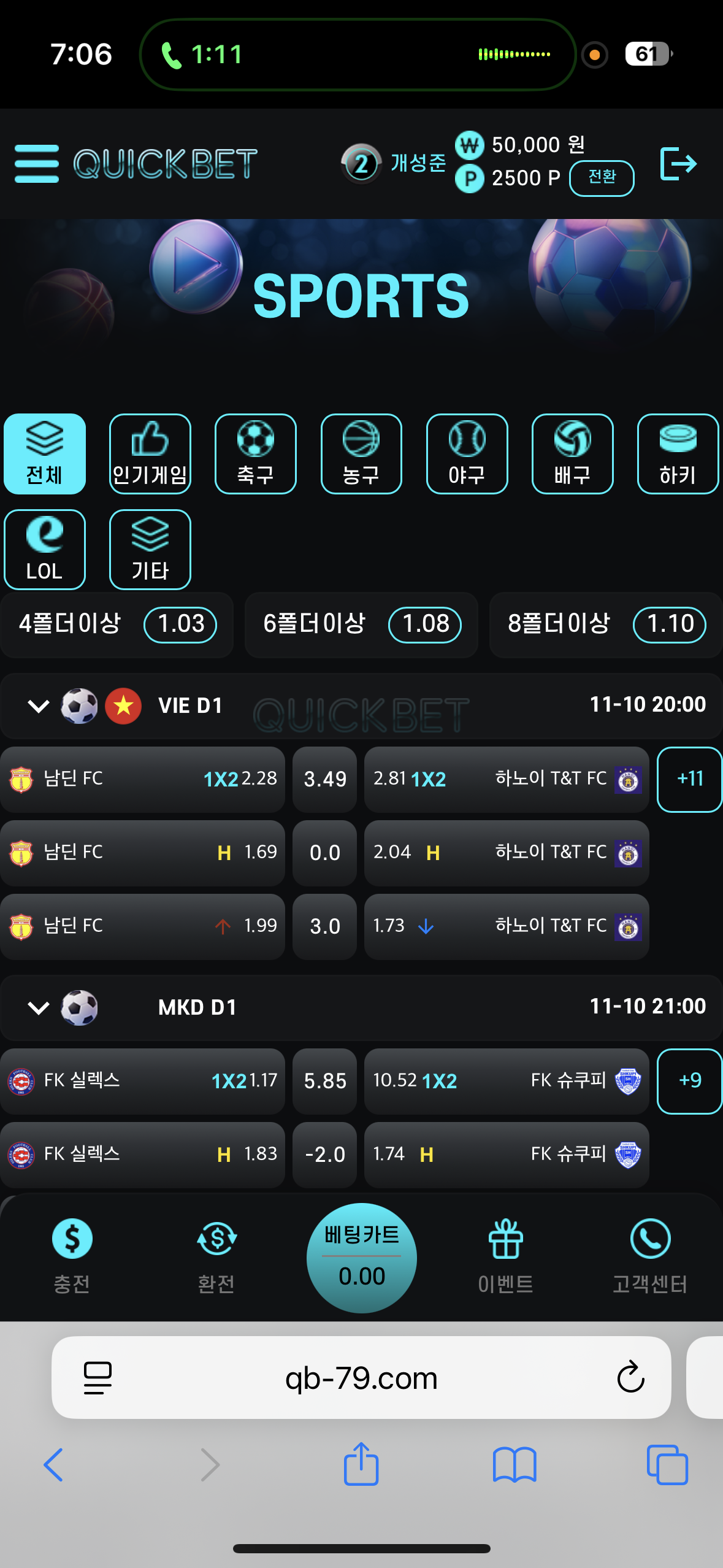Switch to the 축구 category
The width and height of the screenshot is (723, 1568).
click(255, 454)
